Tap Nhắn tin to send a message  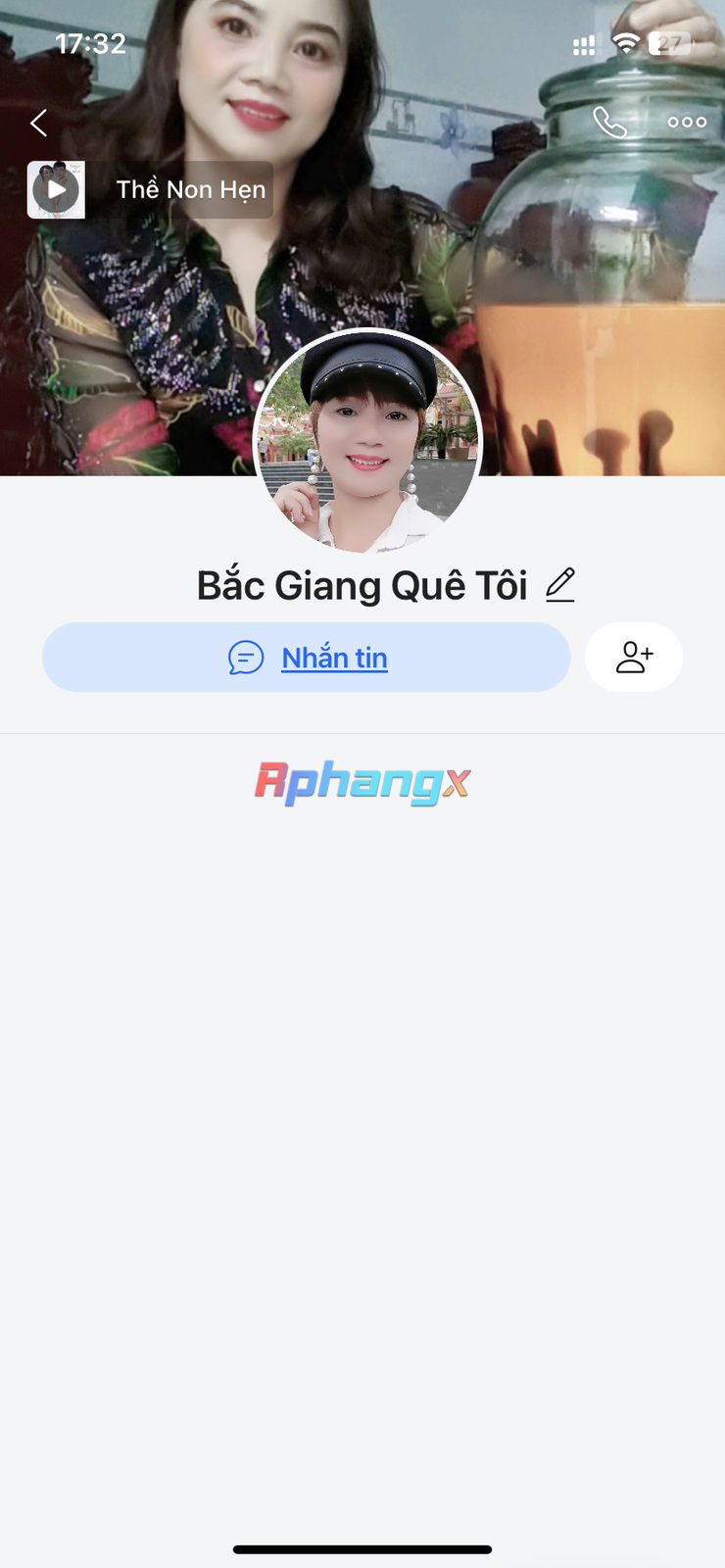click(x=307, y=658)
